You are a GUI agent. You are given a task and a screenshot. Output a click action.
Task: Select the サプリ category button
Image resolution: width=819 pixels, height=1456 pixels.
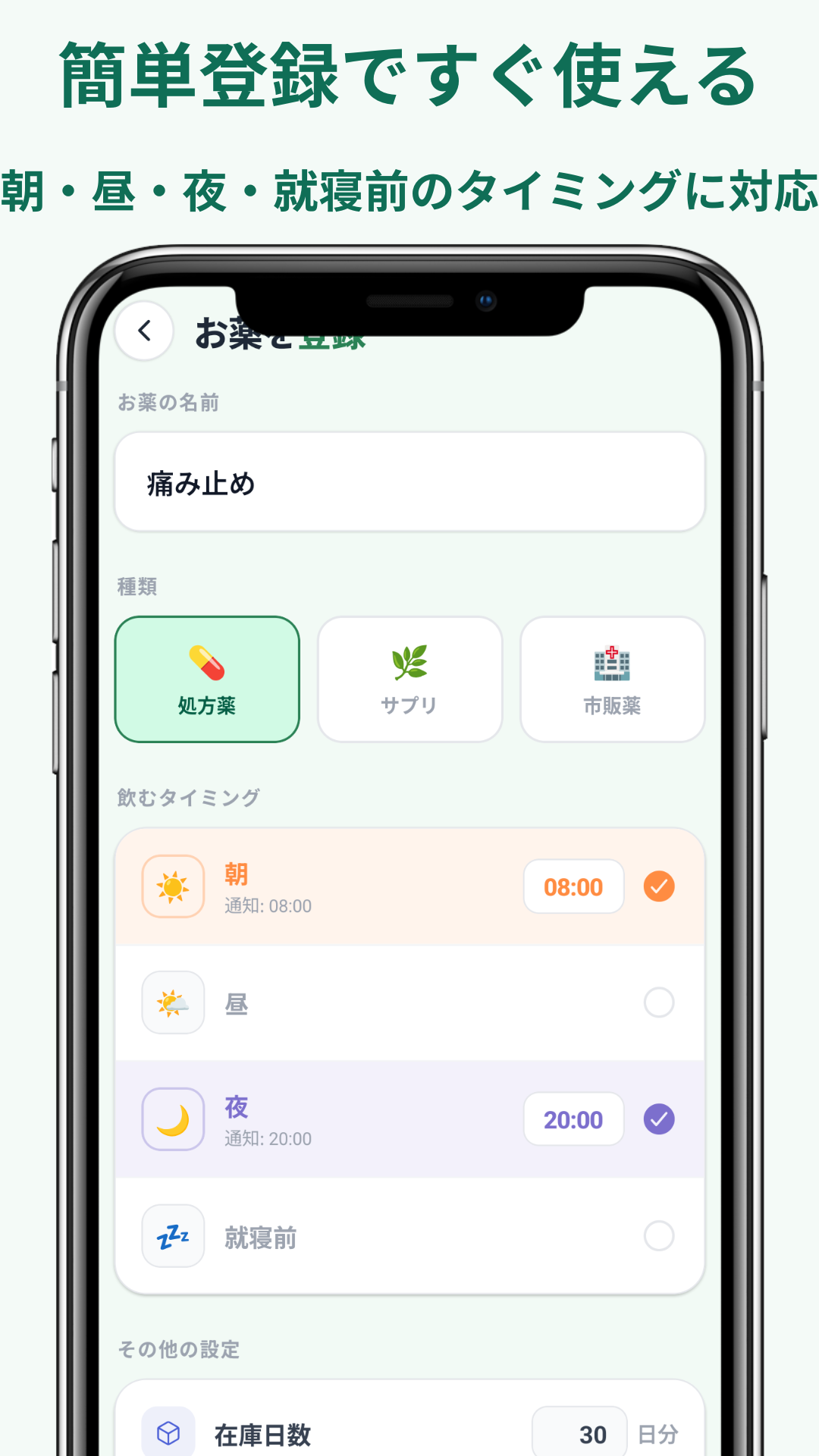pos(409,679)
